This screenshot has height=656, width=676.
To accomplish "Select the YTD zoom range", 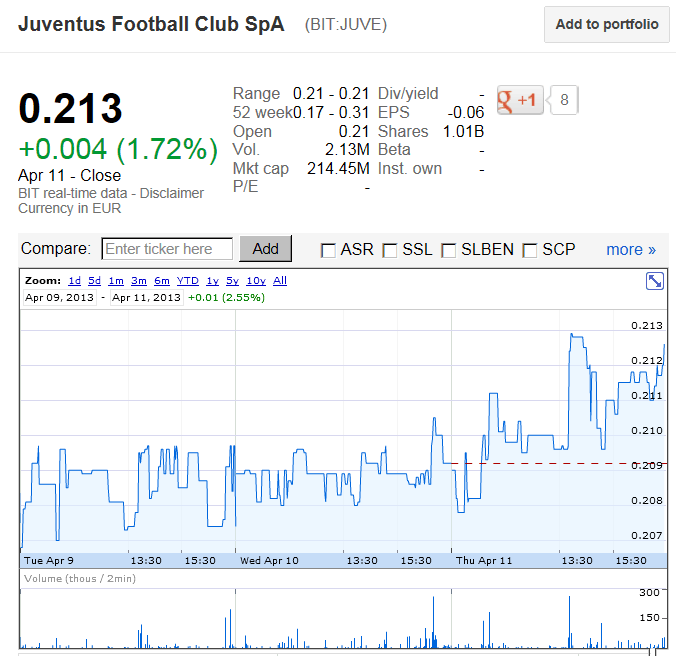I will 187,281.
